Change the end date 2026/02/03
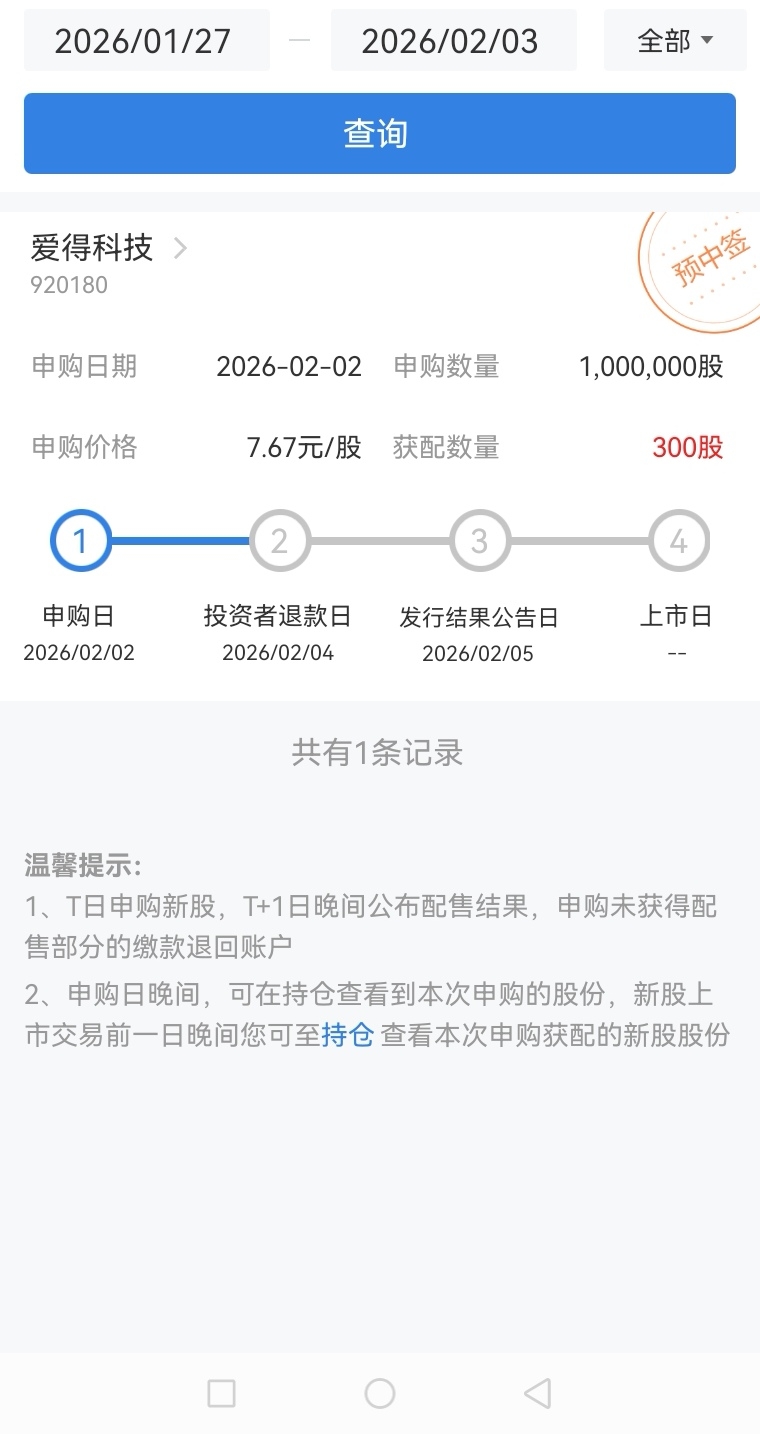This screenshot has height=1434, width=760. 452,41
